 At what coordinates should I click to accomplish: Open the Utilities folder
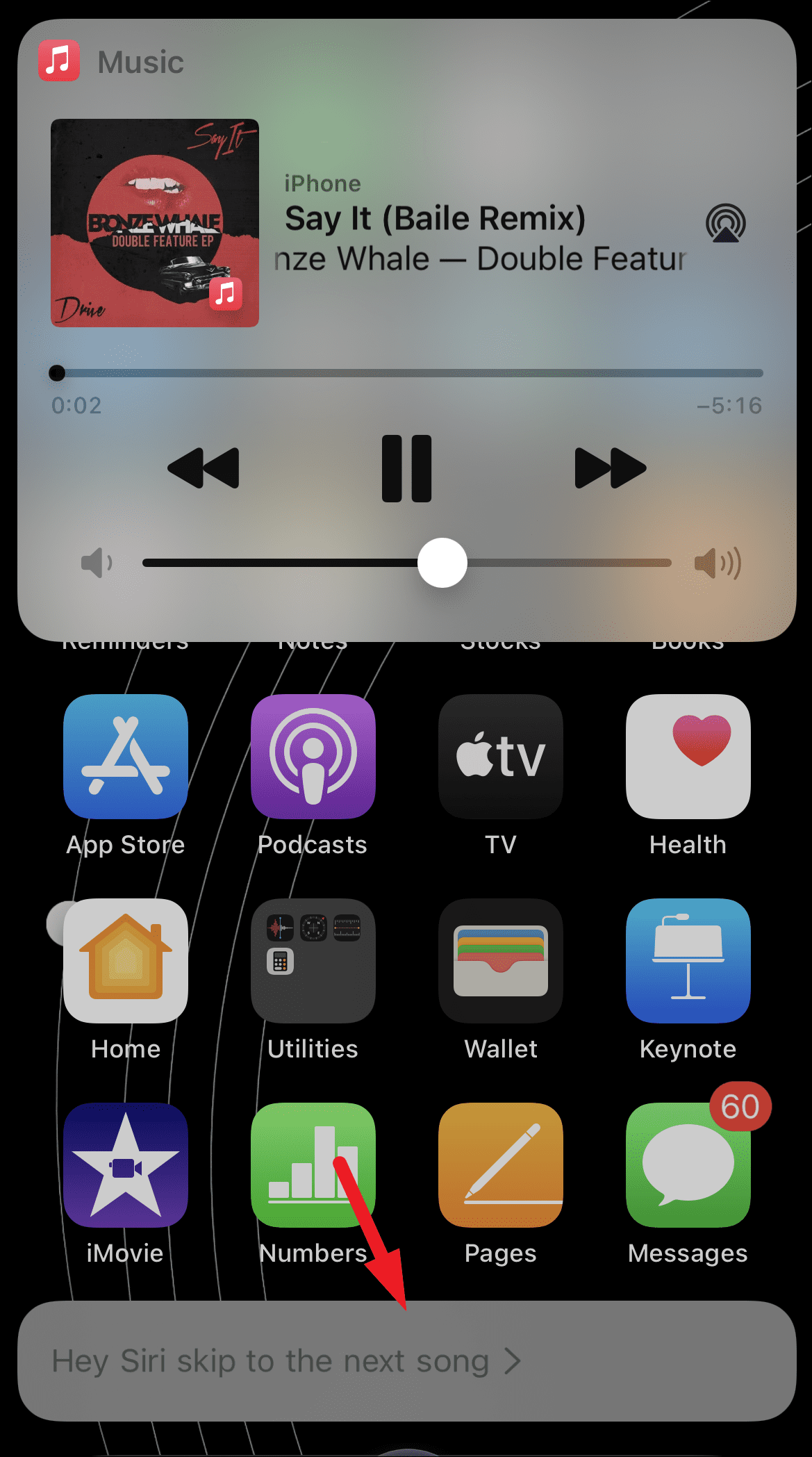point(313,961)
